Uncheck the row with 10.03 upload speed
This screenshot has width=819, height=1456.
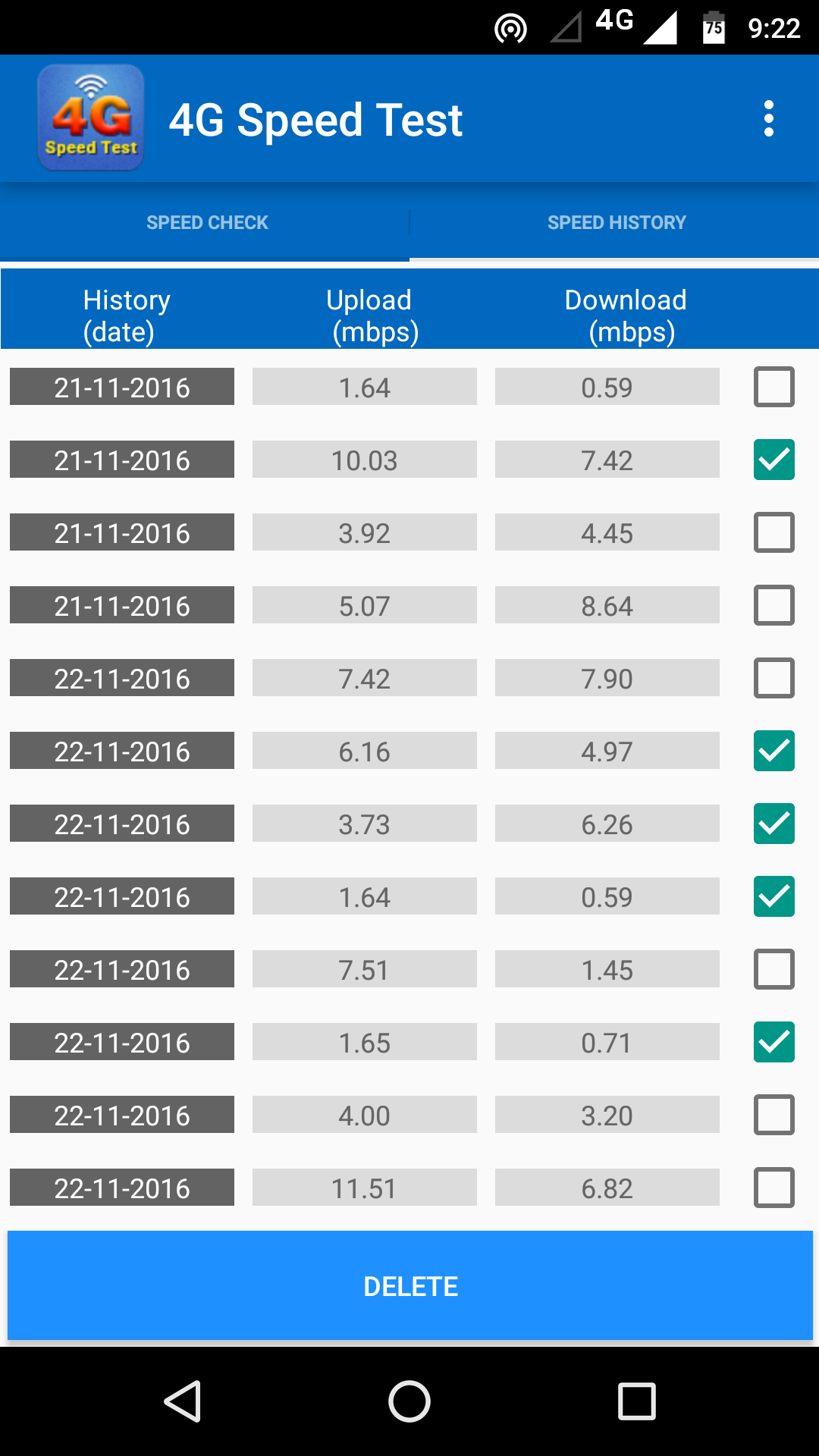[773, 460]
